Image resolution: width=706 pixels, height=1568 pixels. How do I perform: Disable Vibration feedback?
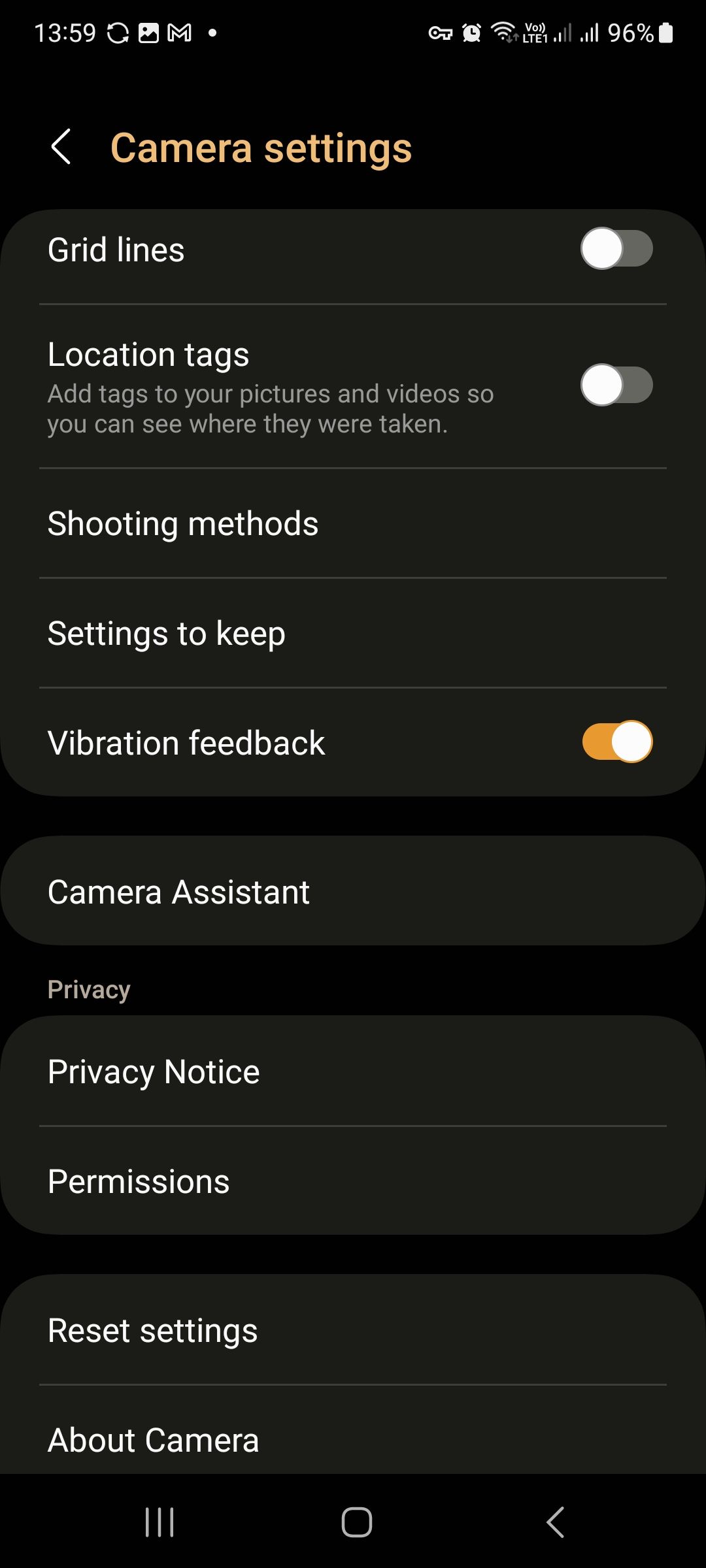coord(616,742)
